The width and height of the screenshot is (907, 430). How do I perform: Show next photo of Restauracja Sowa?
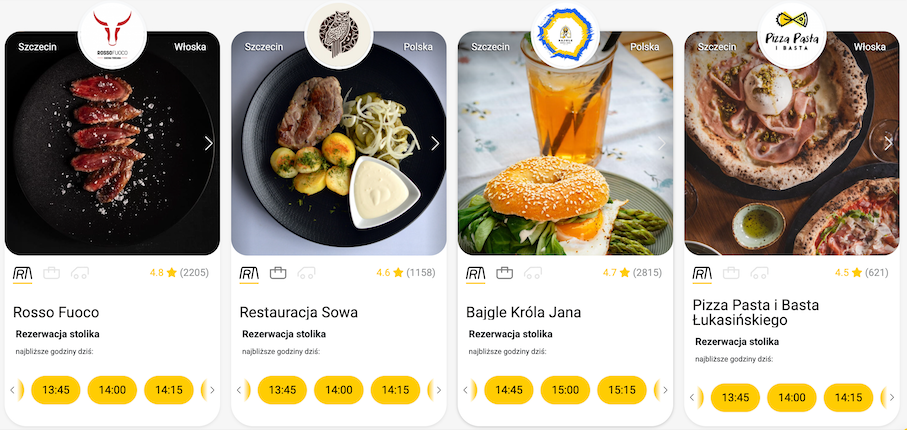click(435, 143)
